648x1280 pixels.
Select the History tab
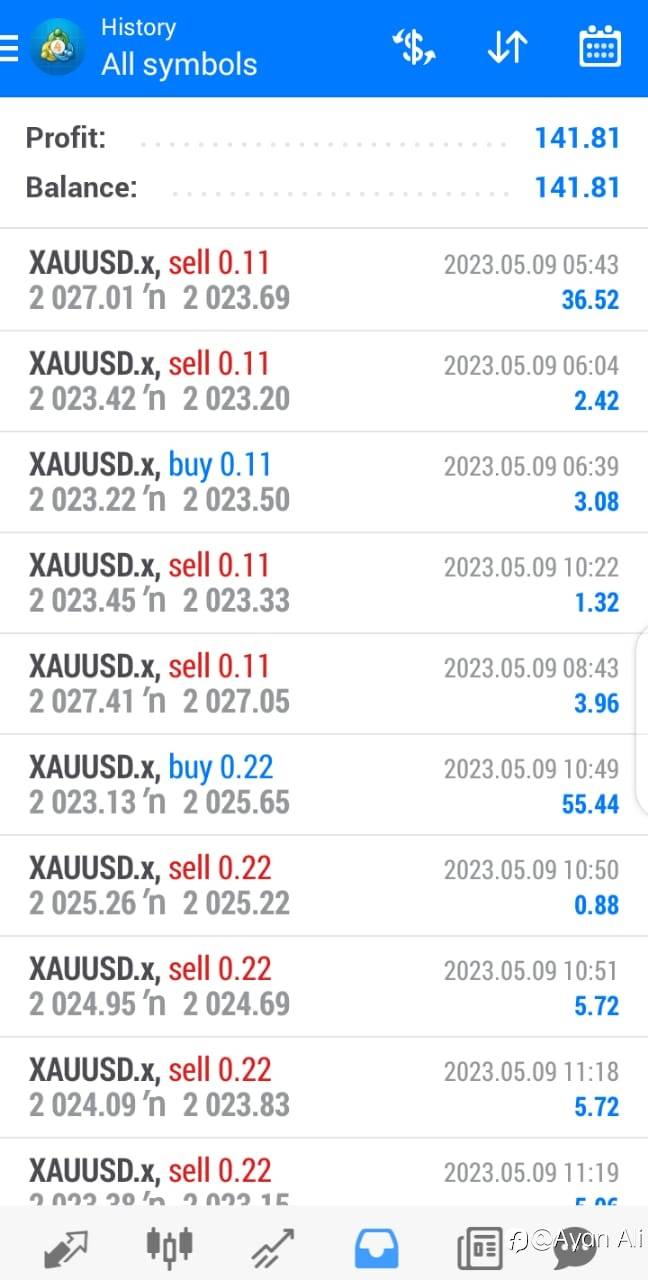[x=376, y=1247]
